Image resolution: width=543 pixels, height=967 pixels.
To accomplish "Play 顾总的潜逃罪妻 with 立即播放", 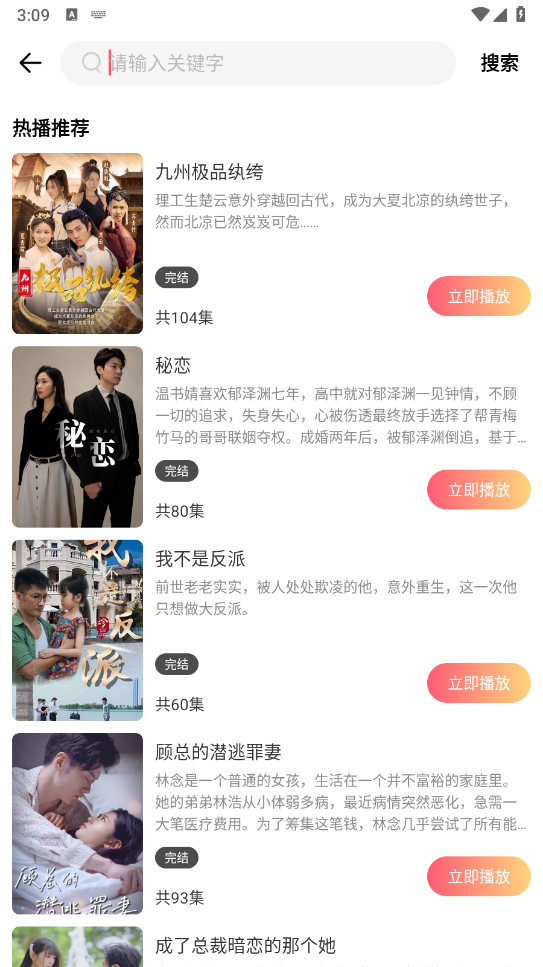I will click(x=479, y=876).
